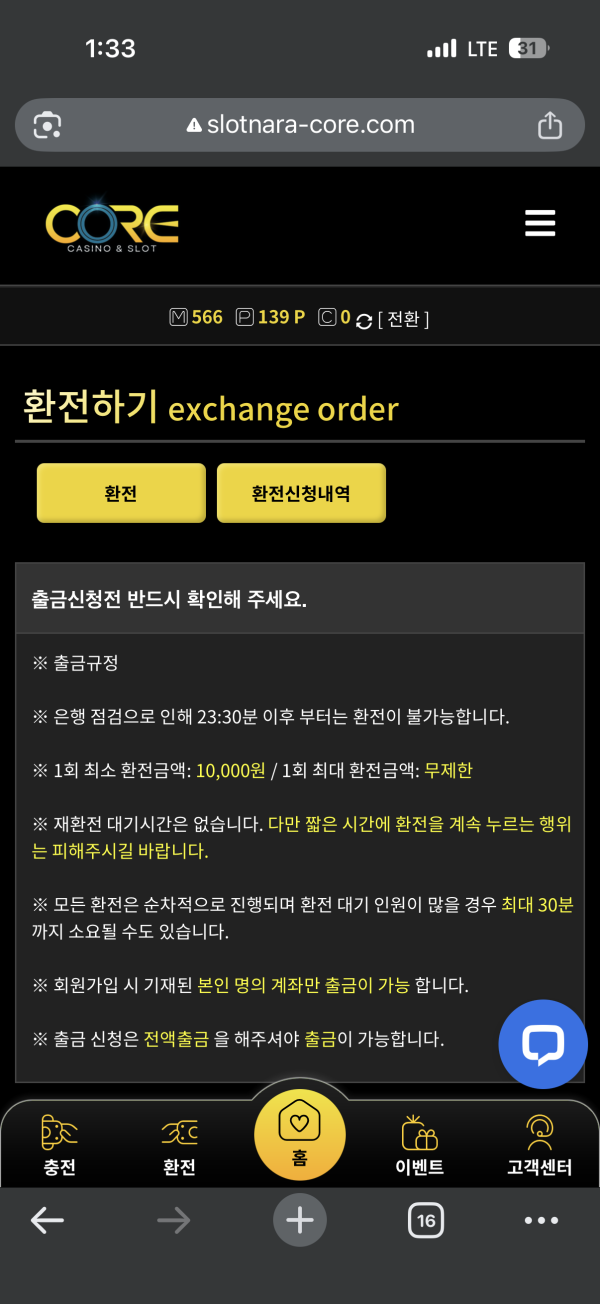Go back in the browser
Screen dimensions: 600x1304
click(47, 1220)
